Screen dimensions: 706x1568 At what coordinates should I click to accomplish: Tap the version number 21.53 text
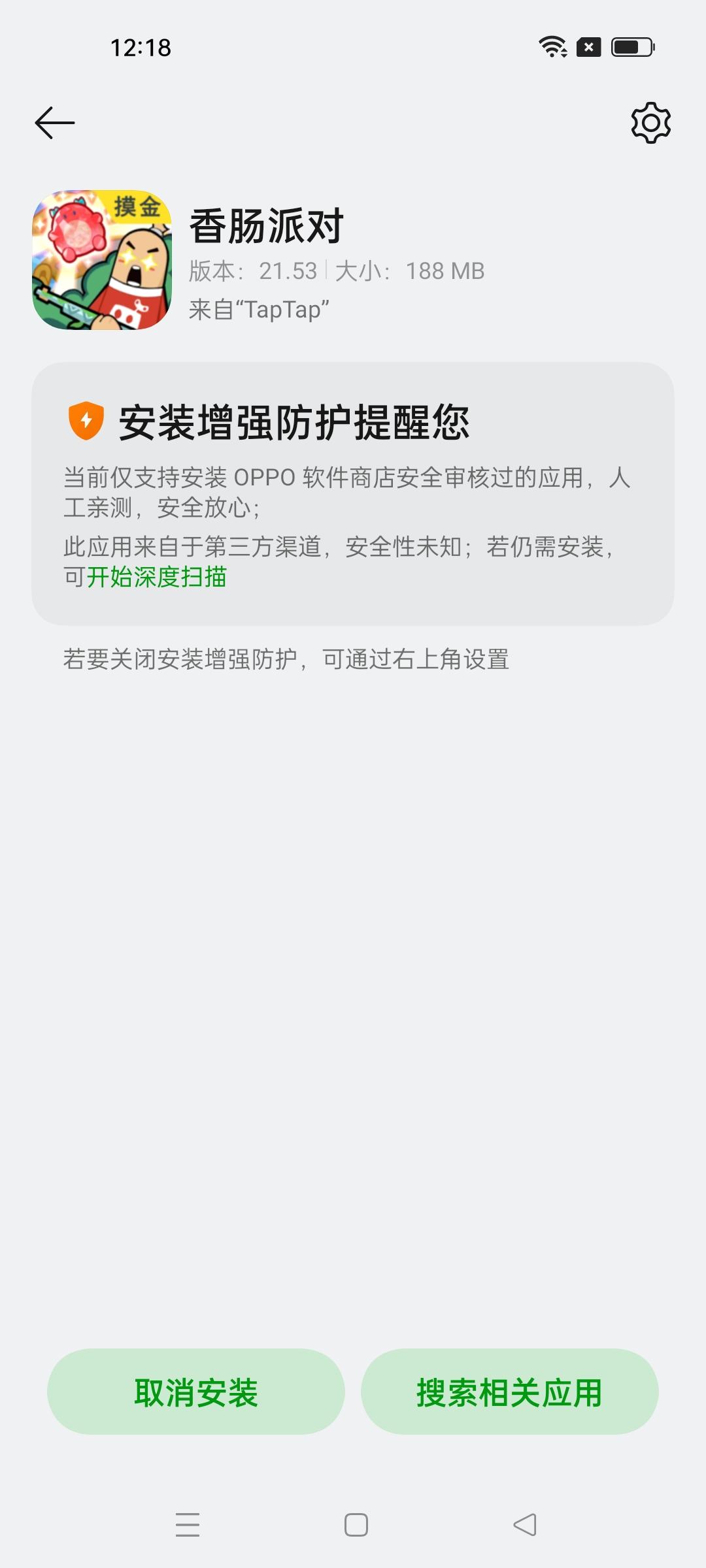(x=287, y=271)
